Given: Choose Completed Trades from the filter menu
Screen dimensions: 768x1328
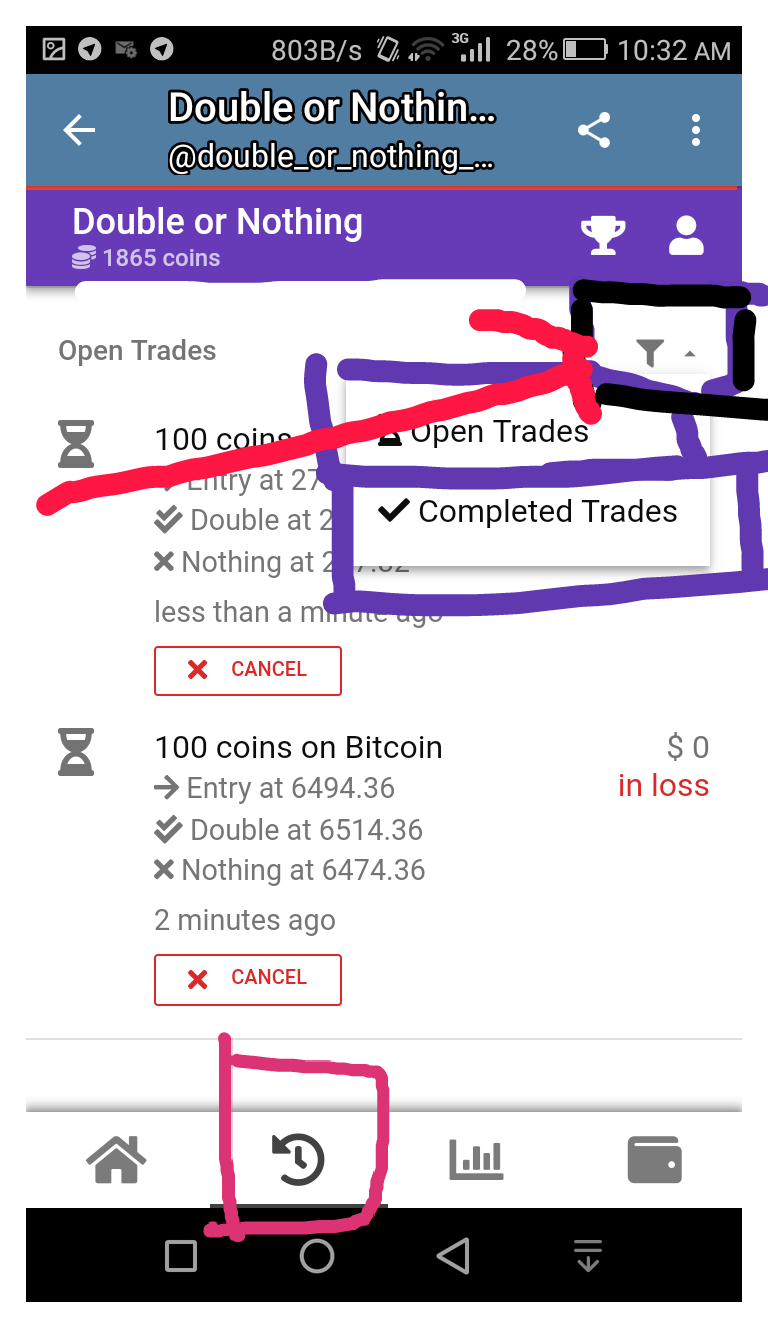Looking at the screenshot, I should 530,512.
